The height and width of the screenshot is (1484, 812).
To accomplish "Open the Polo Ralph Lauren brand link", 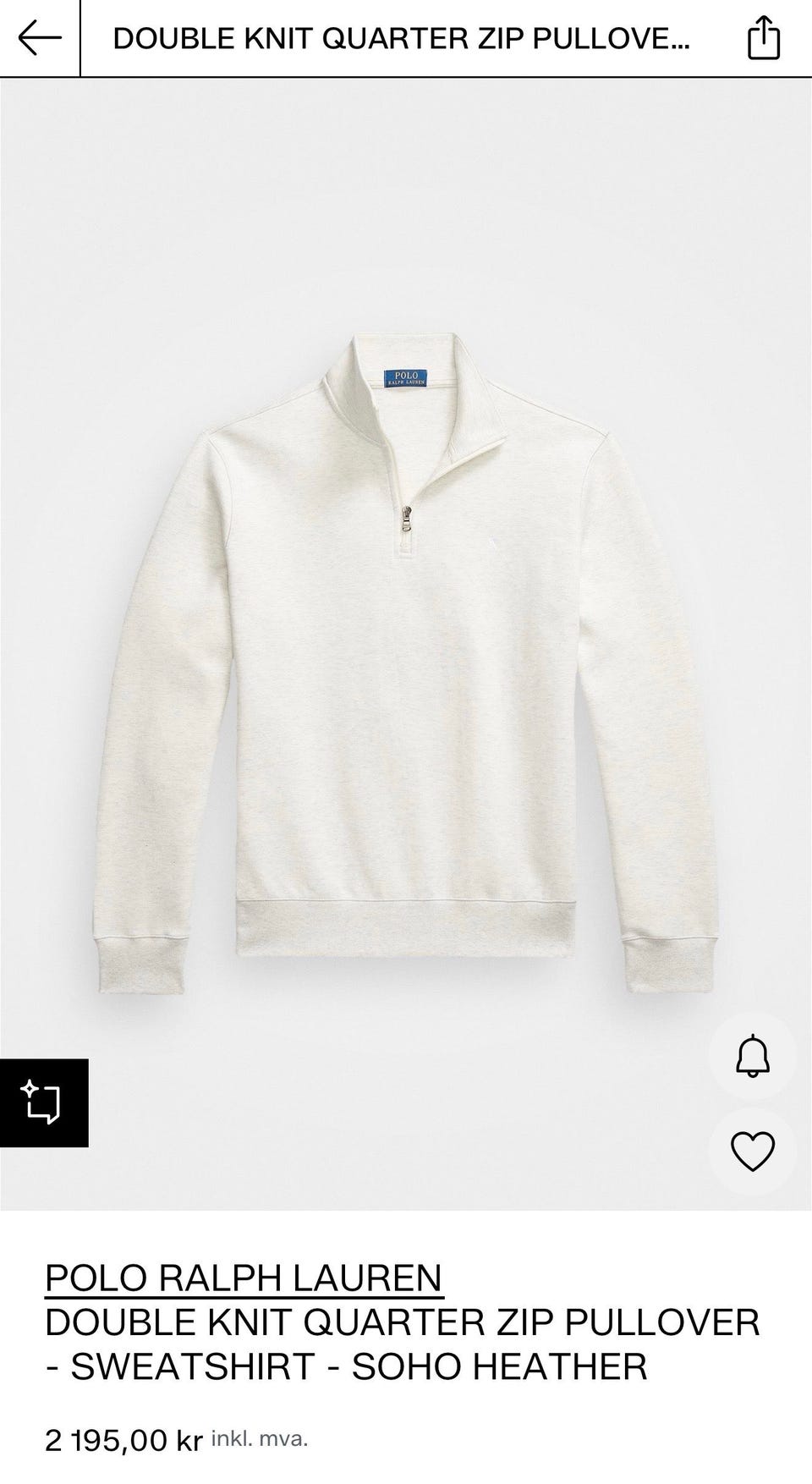I will [x=244, y=1278].
